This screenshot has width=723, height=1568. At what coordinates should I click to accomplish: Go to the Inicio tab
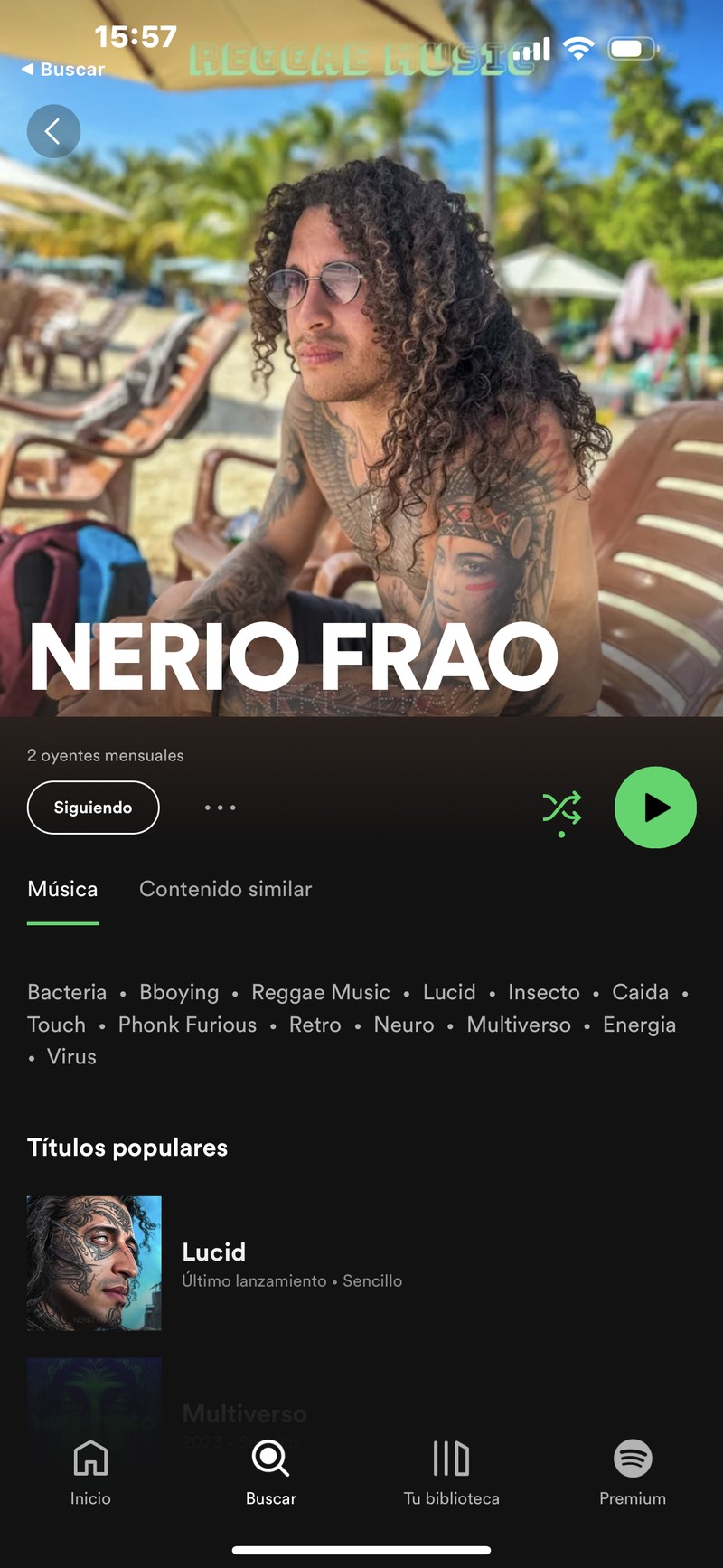(90, 1471)
